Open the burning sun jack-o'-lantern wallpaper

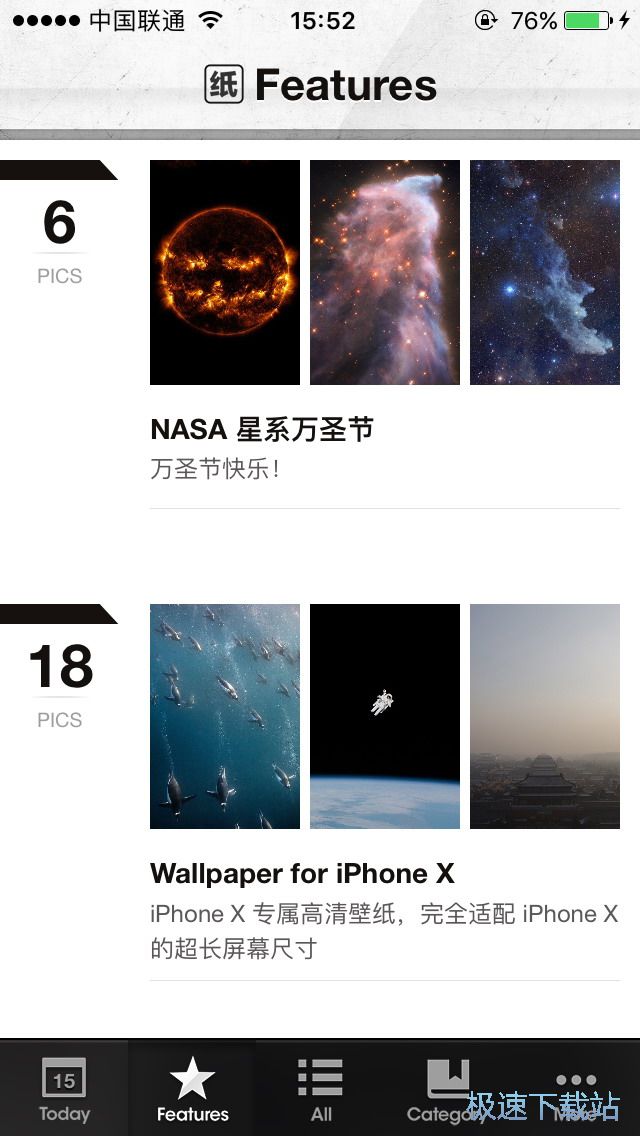pyautogui.click(x=225, y=272)
